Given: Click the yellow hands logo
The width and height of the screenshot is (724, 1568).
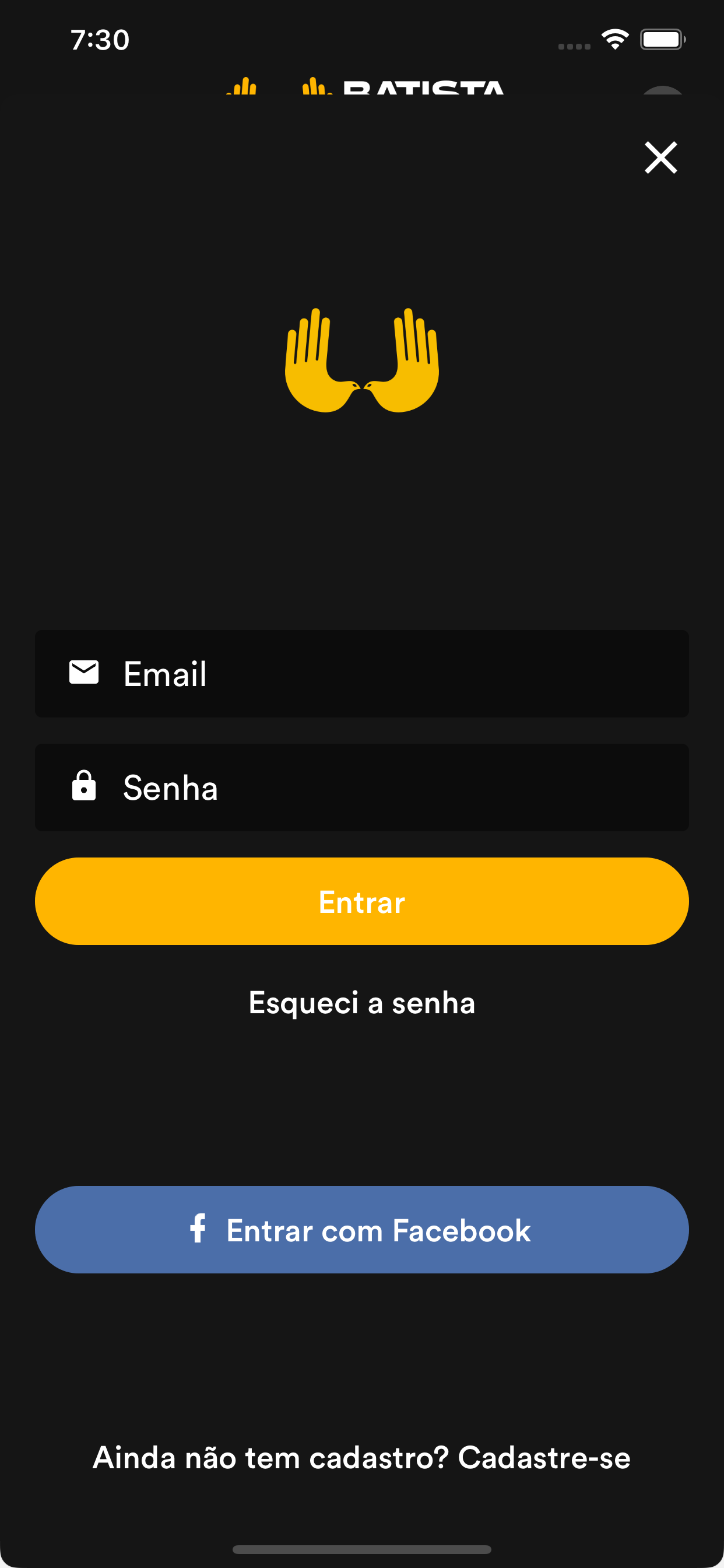Looking at the screenshot, I should coord(361,359).
